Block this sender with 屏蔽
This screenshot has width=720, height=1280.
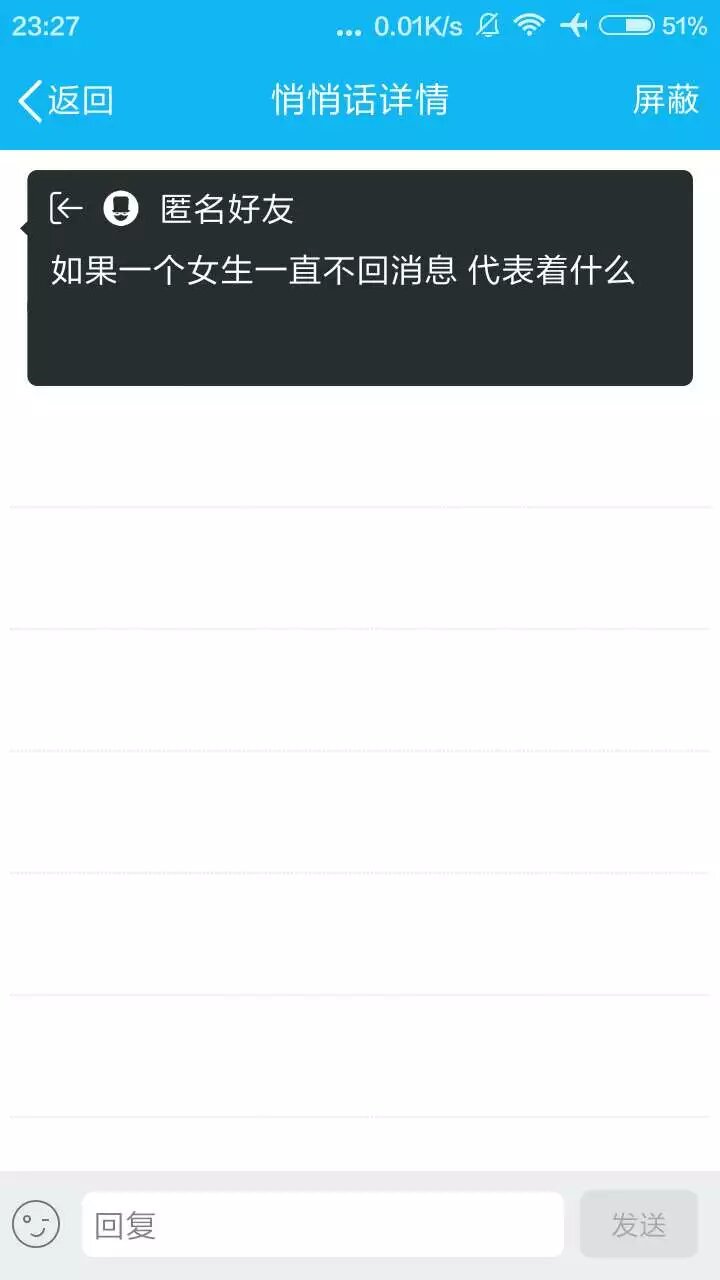[x=666, y=100]
